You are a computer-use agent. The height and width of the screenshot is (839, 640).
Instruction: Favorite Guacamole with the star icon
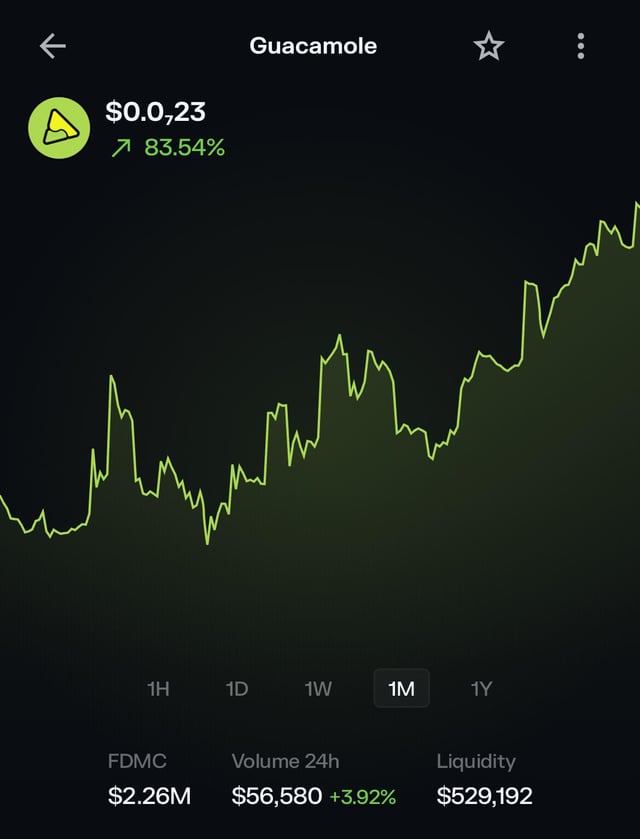coord(489,46)
